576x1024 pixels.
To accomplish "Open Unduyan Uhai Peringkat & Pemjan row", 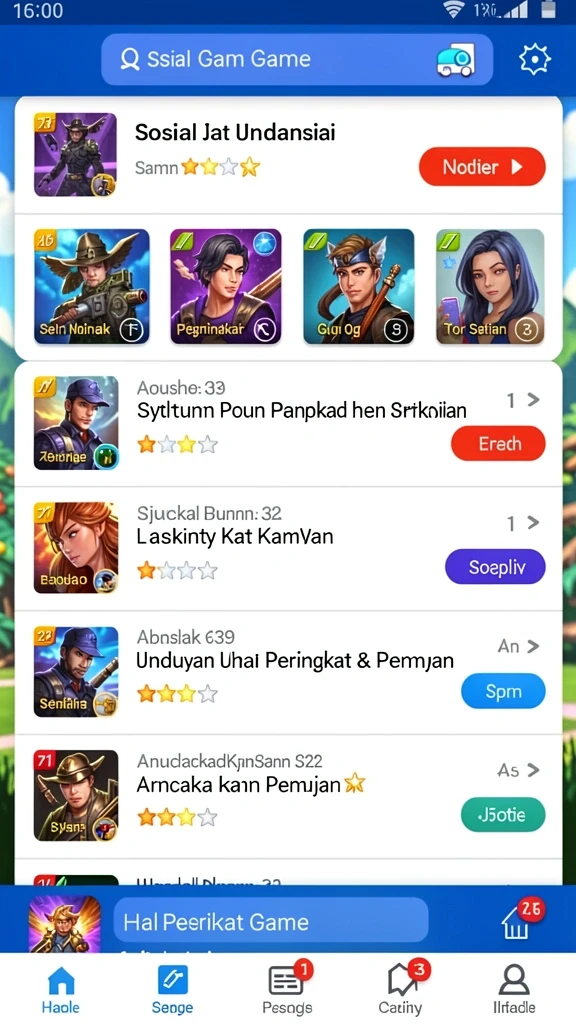I will tap(288, 672).
